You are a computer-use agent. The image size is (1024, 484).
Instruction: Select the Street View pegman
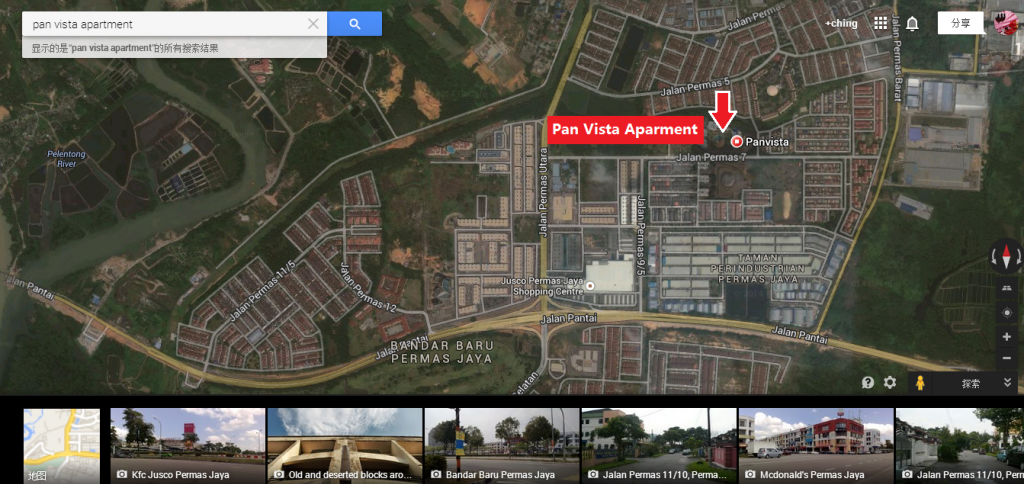[x=919, y=383]
